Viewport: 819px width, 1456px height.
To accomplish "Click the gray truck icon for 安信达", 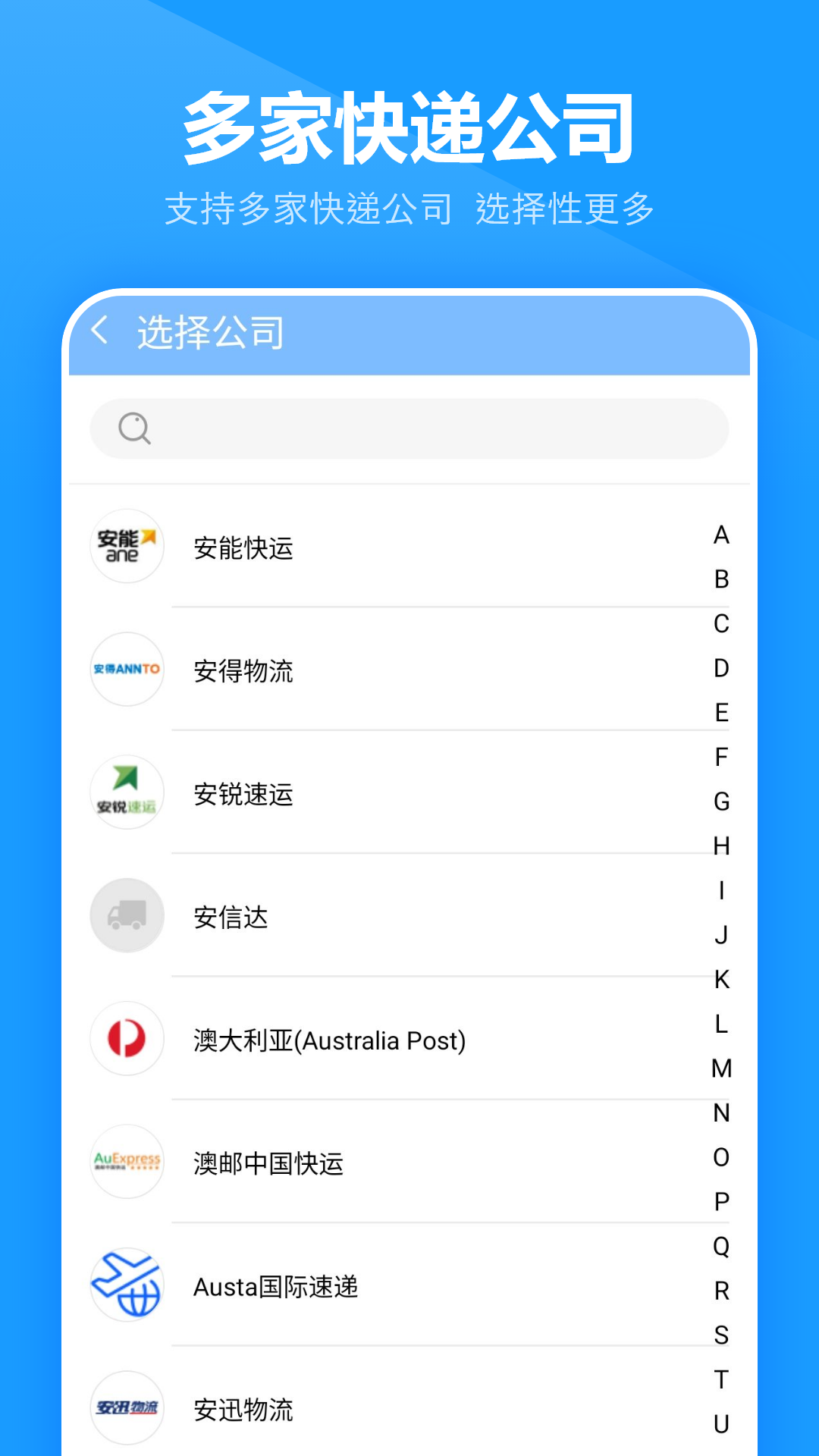I will tap(126, 915).
